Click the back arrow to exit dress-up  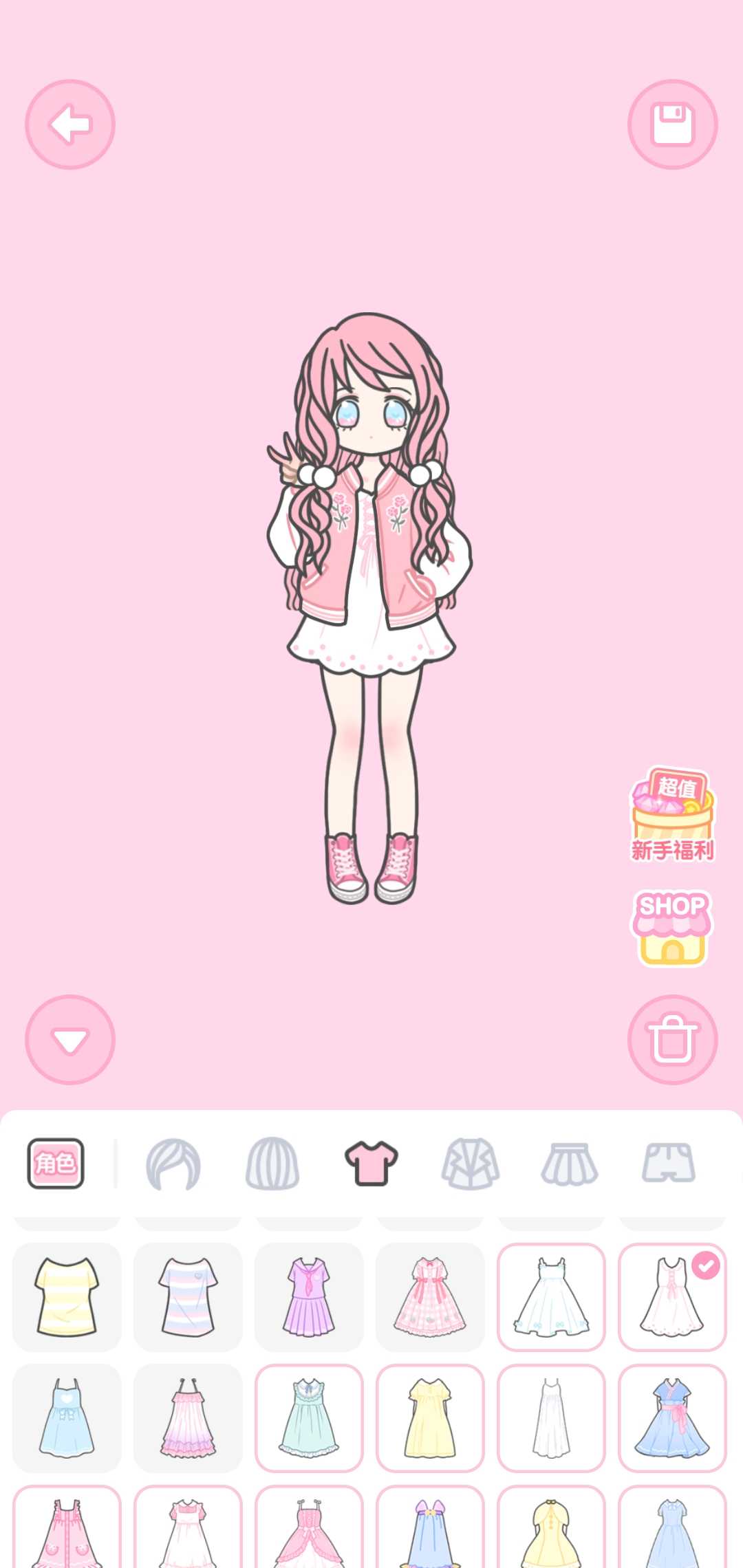68,124
